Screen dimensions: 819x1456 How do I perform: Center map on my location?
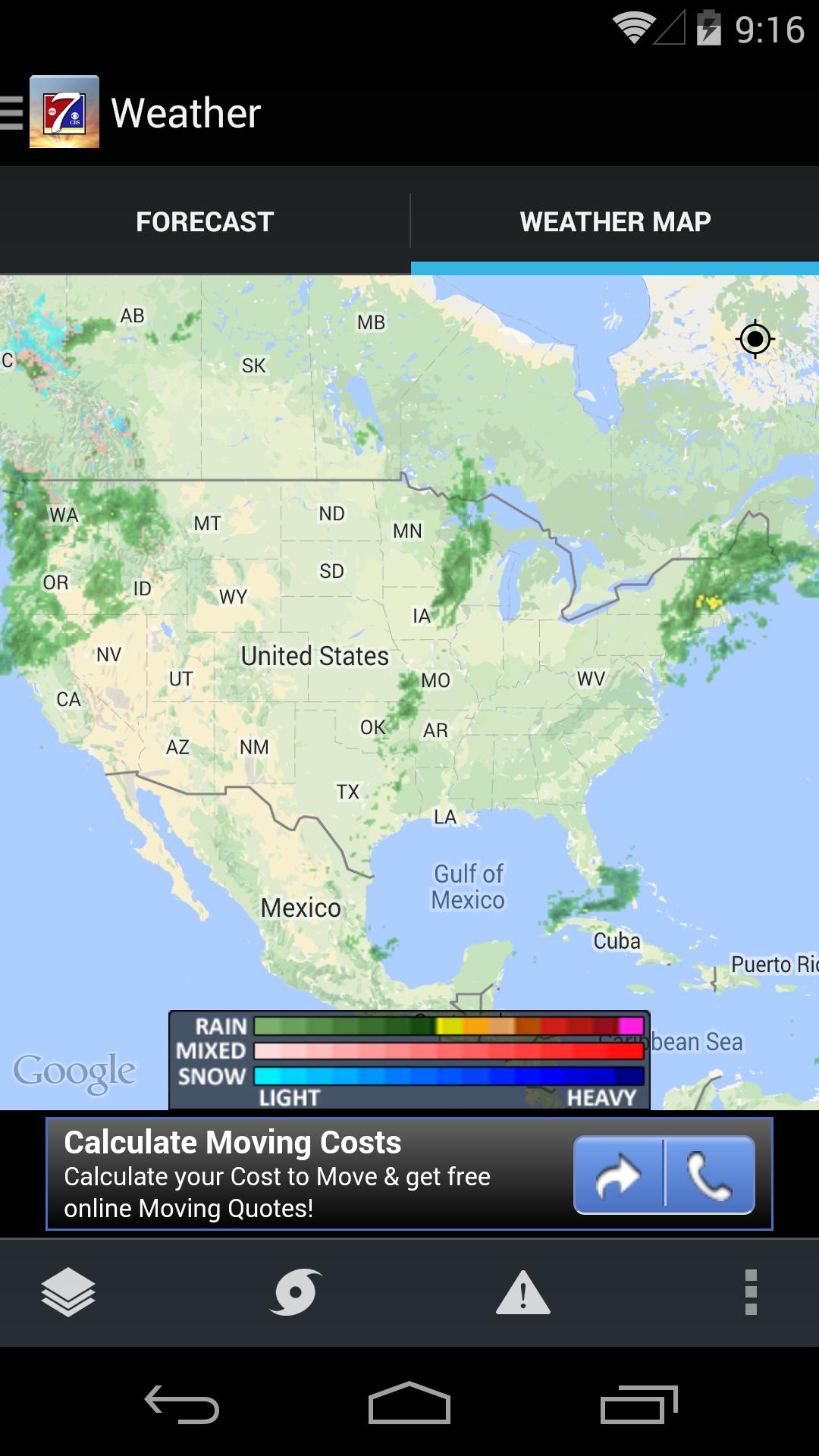[755, 339]
